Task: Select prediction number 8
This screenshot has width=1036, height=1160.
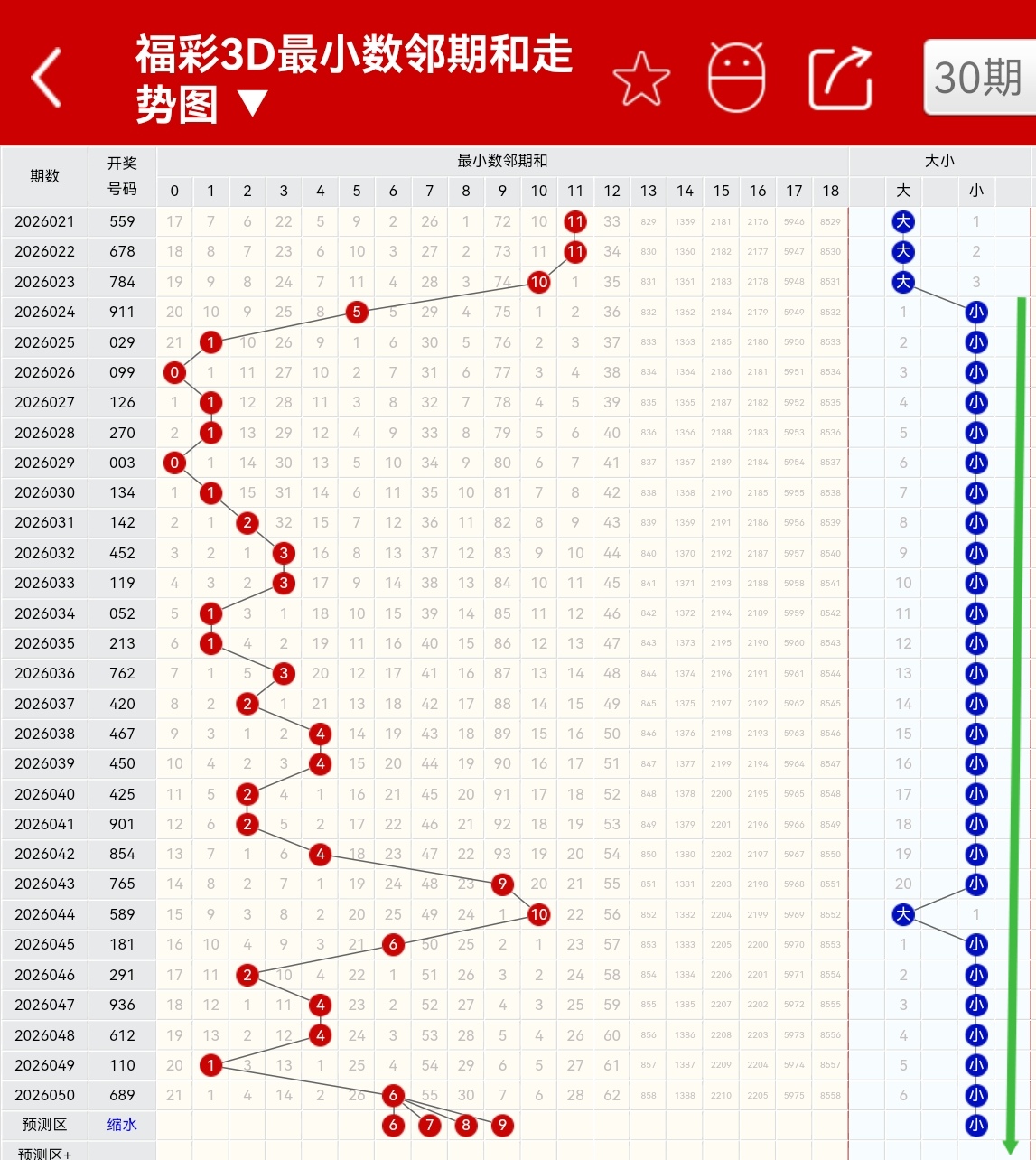Action: coord(466,1126)
